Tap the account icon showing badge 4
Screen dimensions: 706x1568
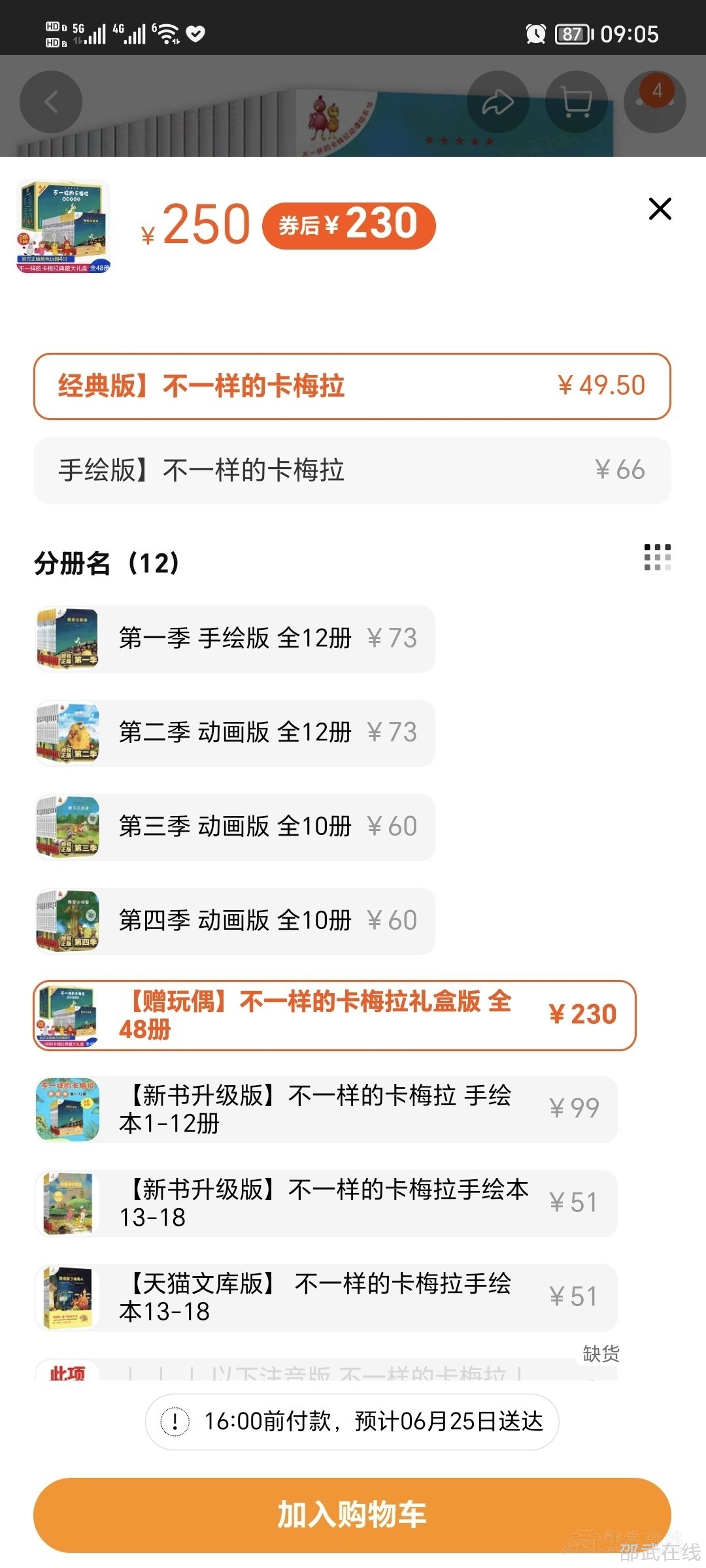point(654,101)
